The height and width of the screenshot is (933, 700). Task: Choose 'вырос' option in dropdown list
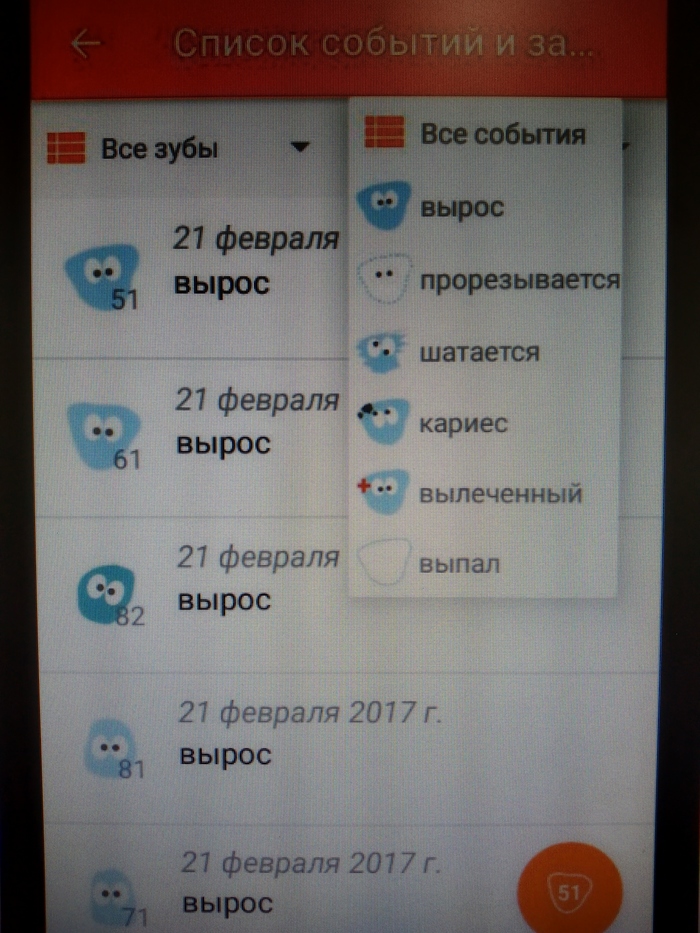pyautogui.click(x=462, y=208)
